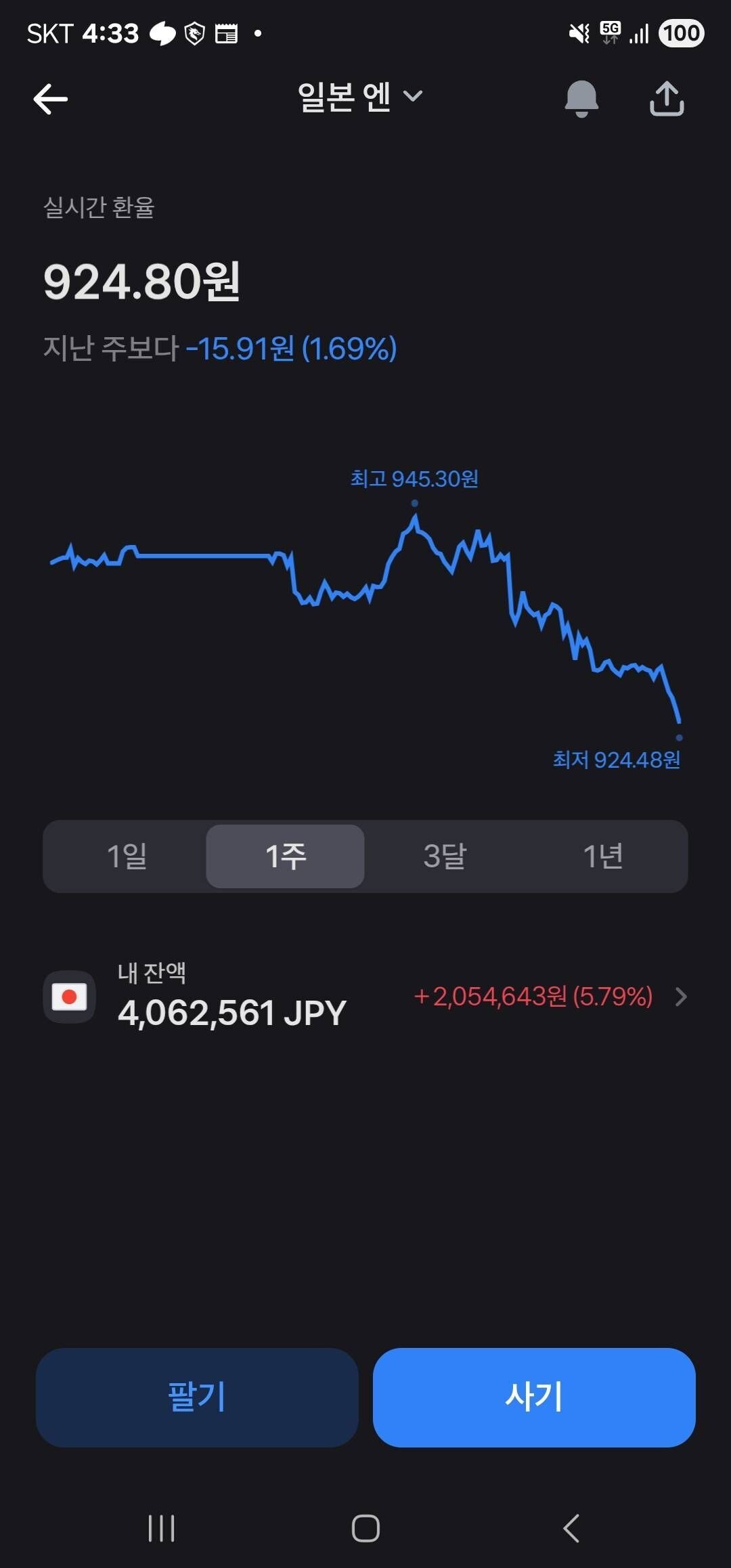Go back using the top-left arrow
The height and width of the screenshot is (1568, 731).
51,99
